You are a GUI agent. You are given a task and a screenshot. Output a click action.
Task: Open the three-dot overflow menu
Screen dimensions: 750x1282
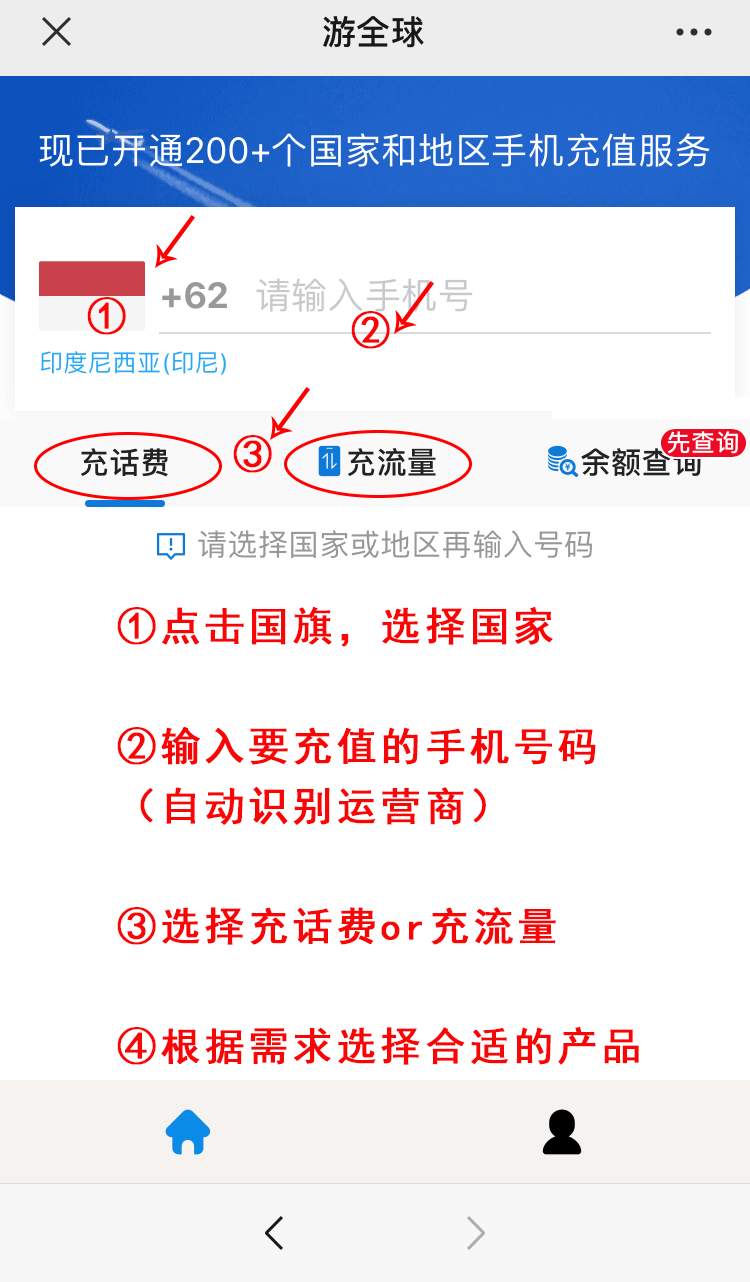click(x=693, y=32)
